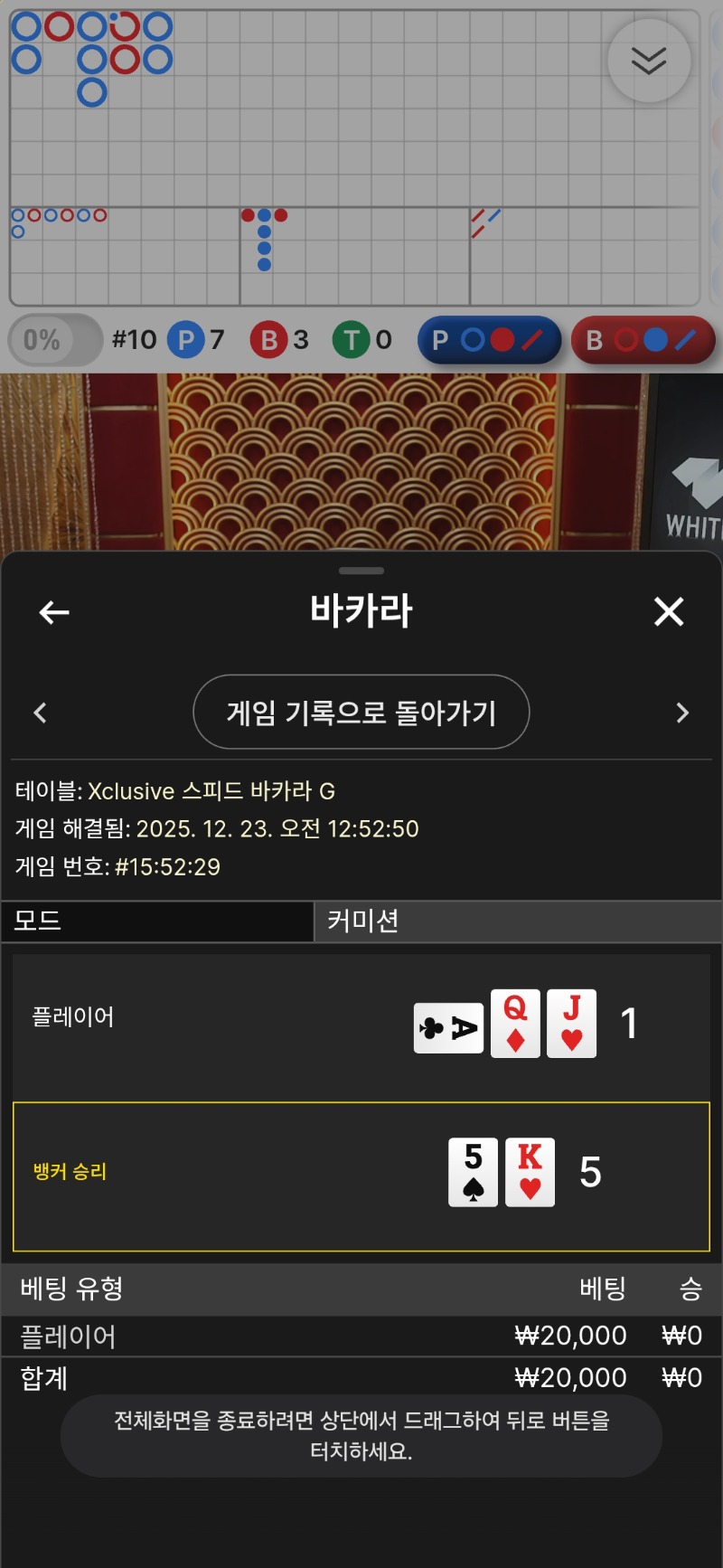Close the 바카라 history panel
The width and height of the screenshot is (723, 1568).
point(669,612)
